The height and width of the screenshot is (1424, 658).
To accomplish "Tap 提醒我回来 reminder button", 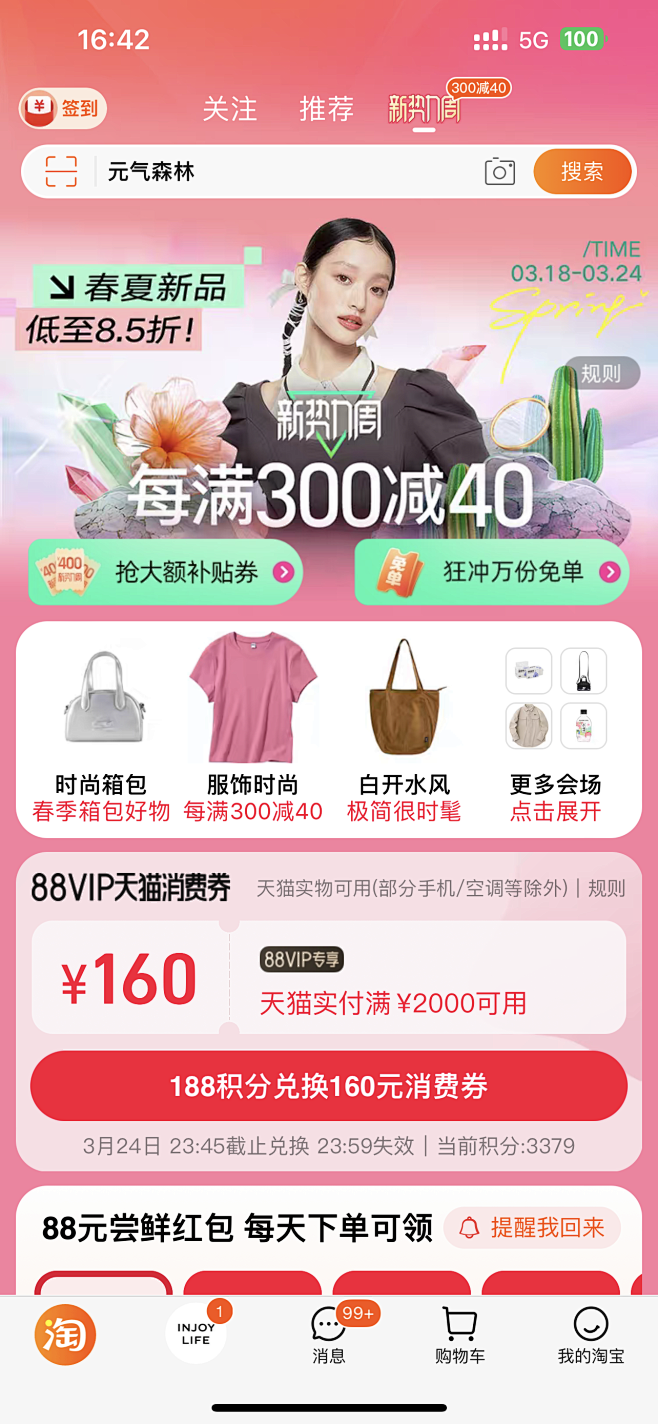I will [532, 1228].
